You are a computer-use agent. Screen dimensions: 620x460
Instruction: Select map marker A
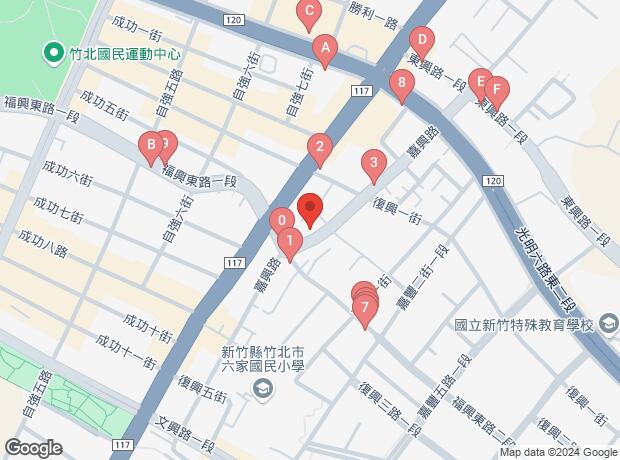[323, 47]
